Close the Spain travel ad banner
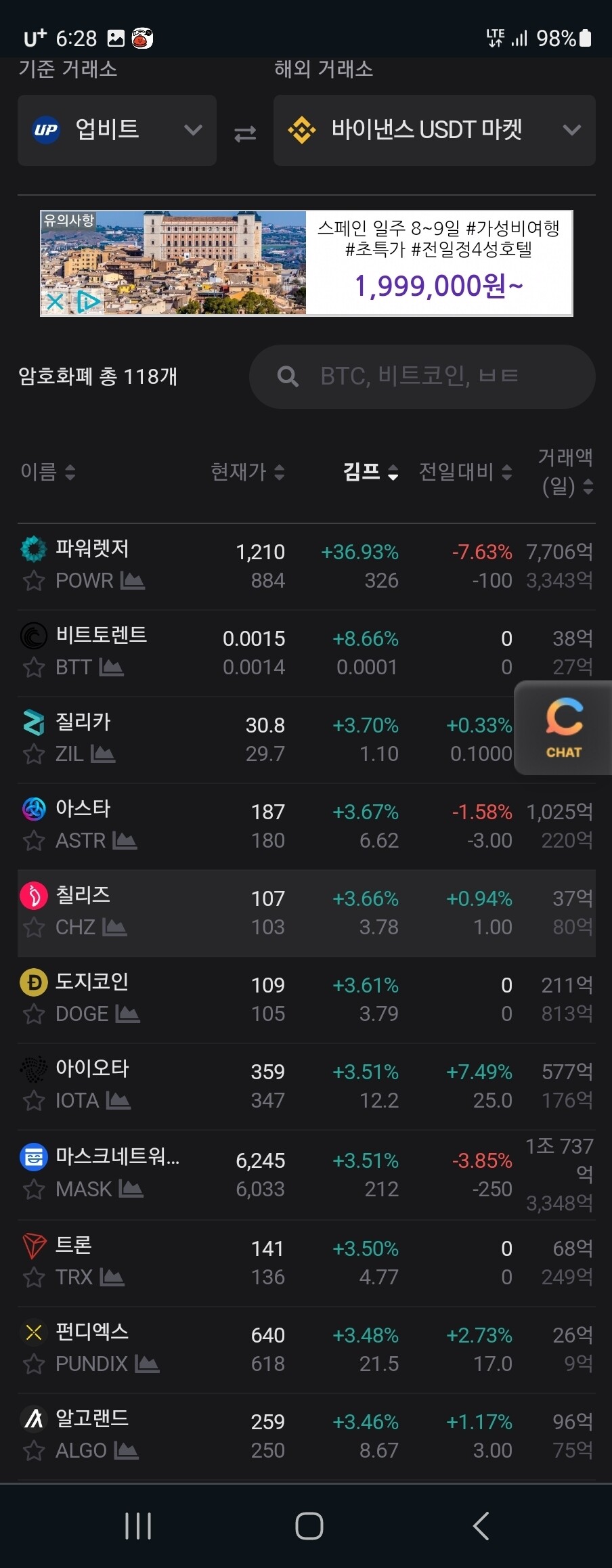The width and height of the screenshot is (612, 1568). (x=56, y=301)
